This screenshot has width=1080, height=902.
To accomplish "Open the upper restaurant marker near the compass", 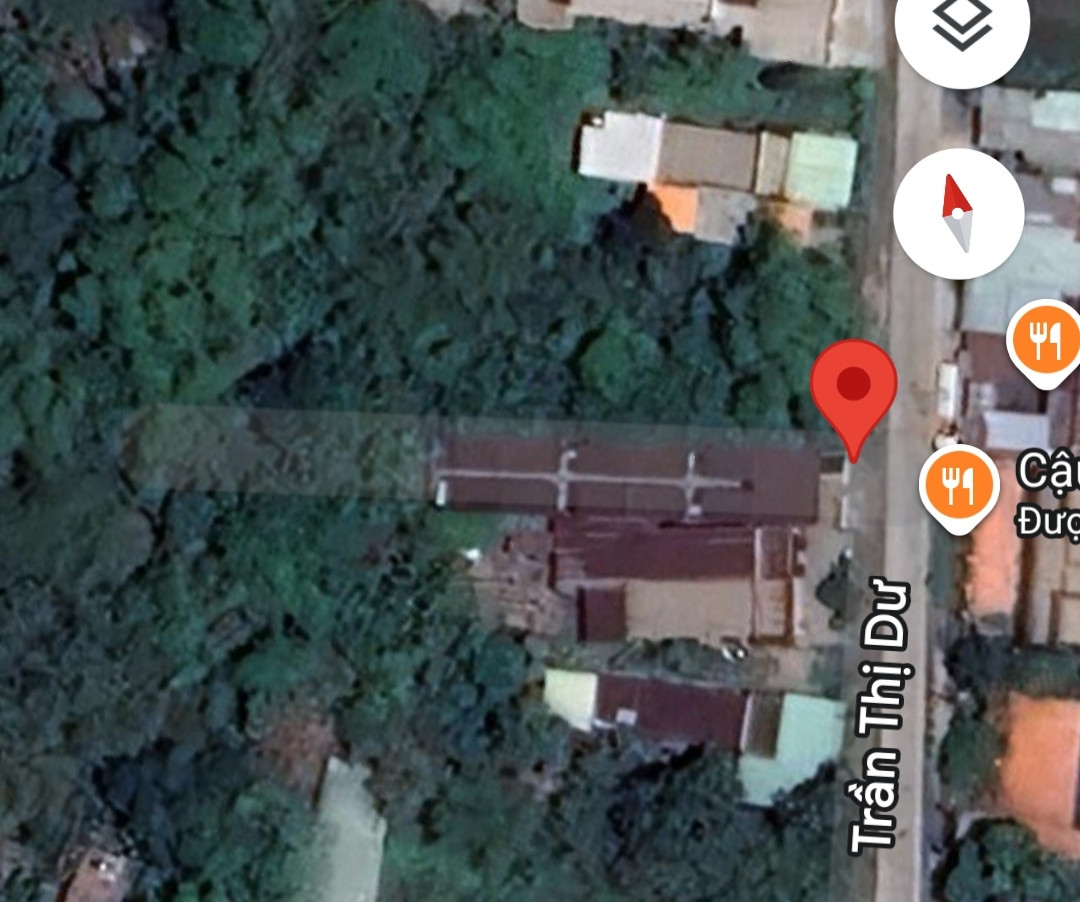I will 1045,342.
